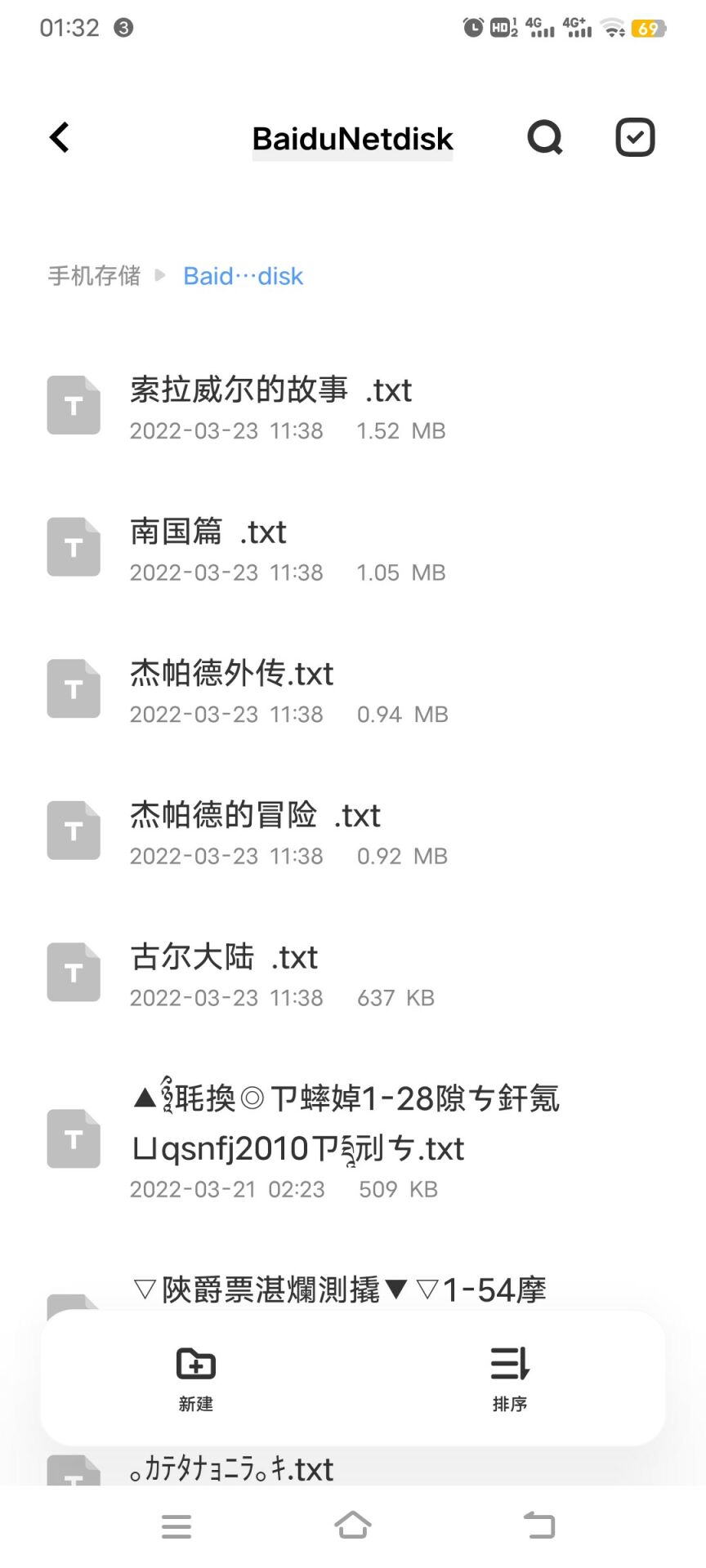Go back from BaiduNetdisk folder
The height and width of the screenshot is (1568, 706).
point(60,137)
